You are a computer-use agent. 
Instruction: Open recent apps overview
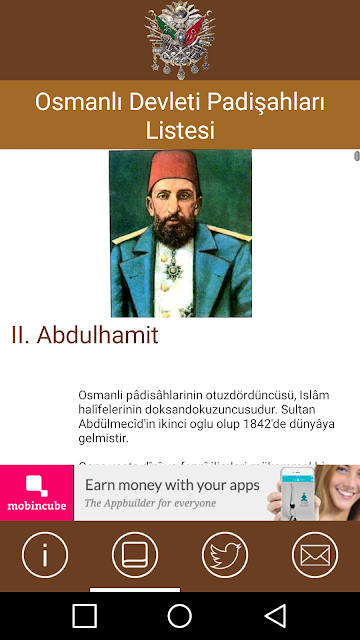84,616
